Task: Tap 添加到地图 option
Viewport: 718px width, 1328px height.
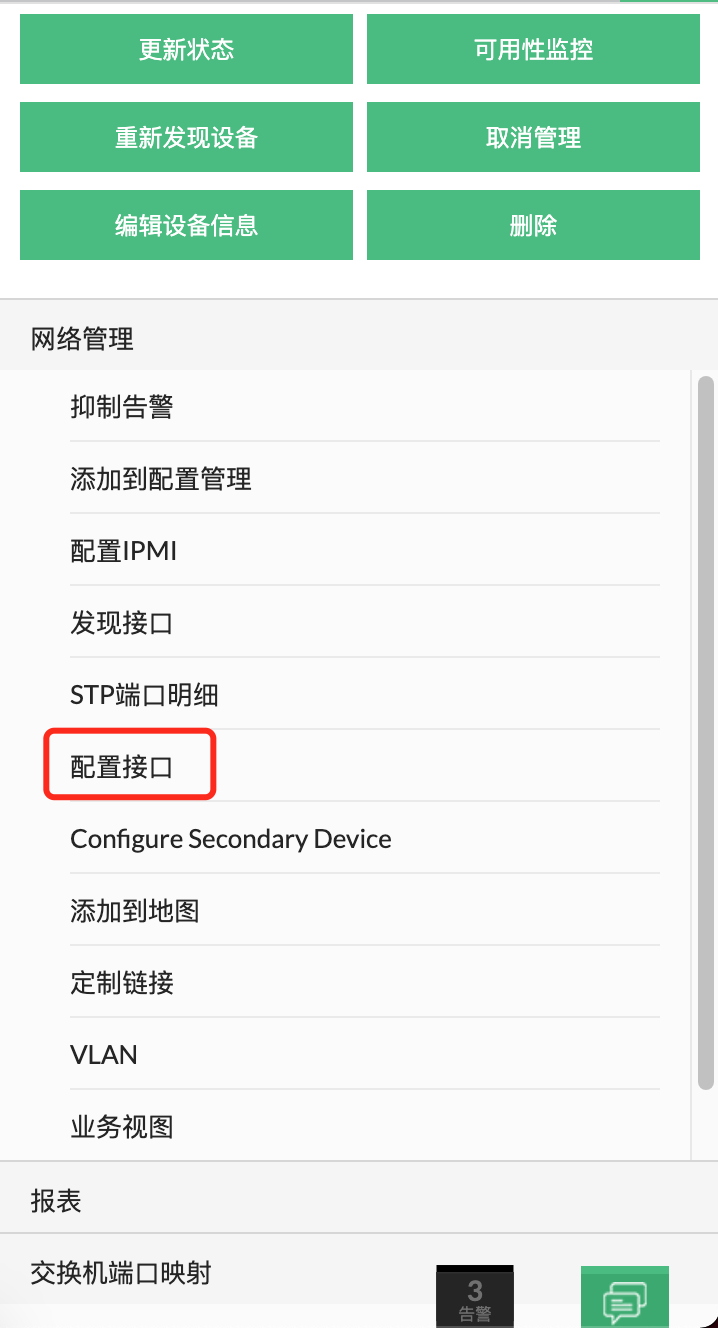Action: [x=365, y=911]
